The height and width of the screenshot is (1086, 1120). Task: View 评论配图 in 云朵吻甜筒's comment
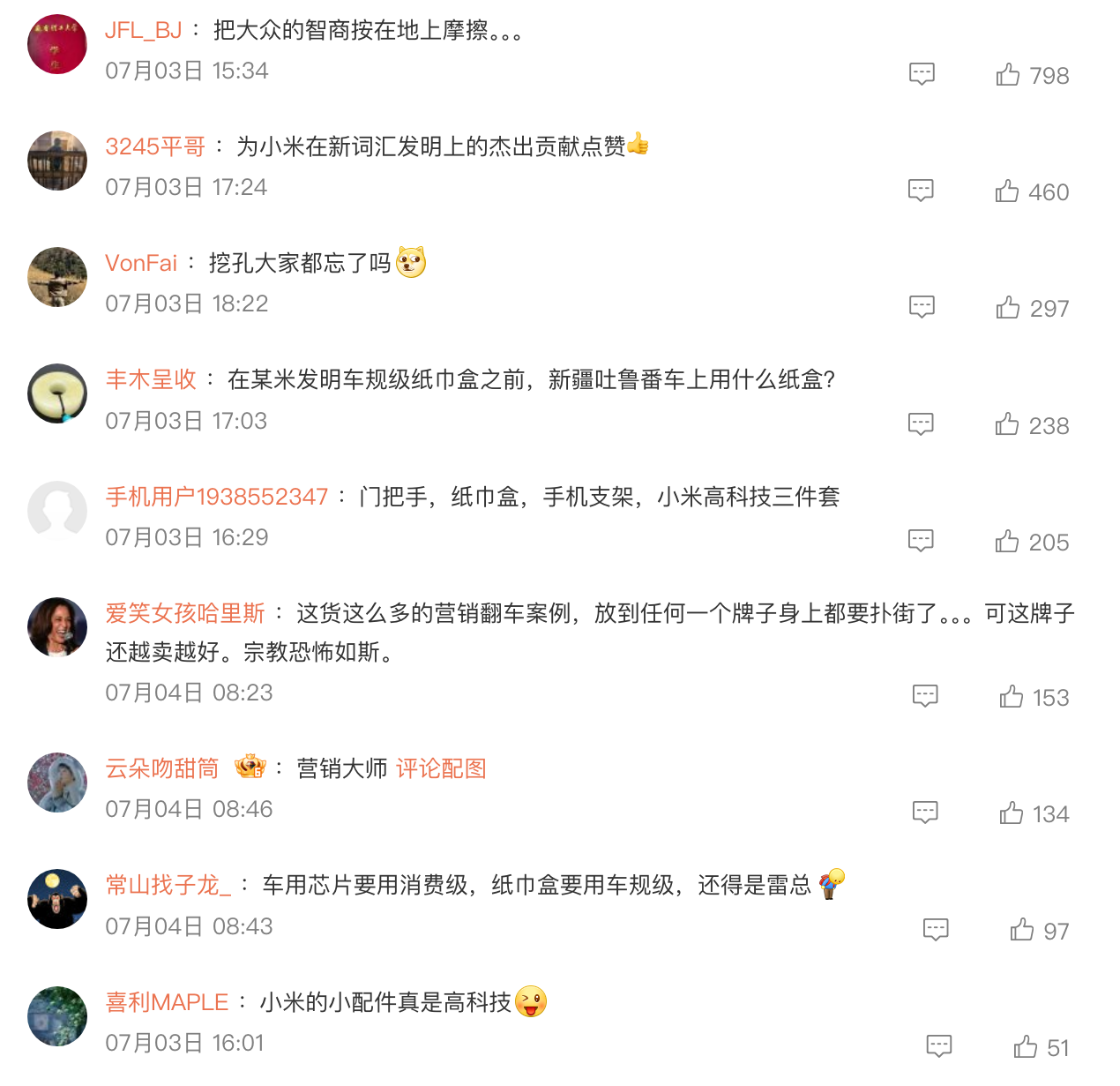point(441,768)
